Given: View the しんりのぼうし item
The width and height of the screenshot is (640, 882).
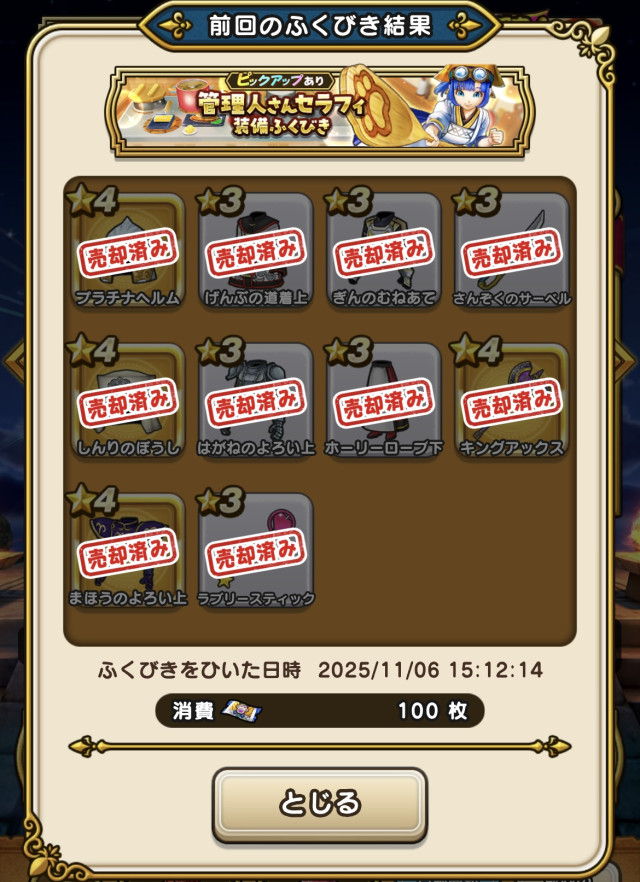Looking at the screenshot, I should pos(128,398).
